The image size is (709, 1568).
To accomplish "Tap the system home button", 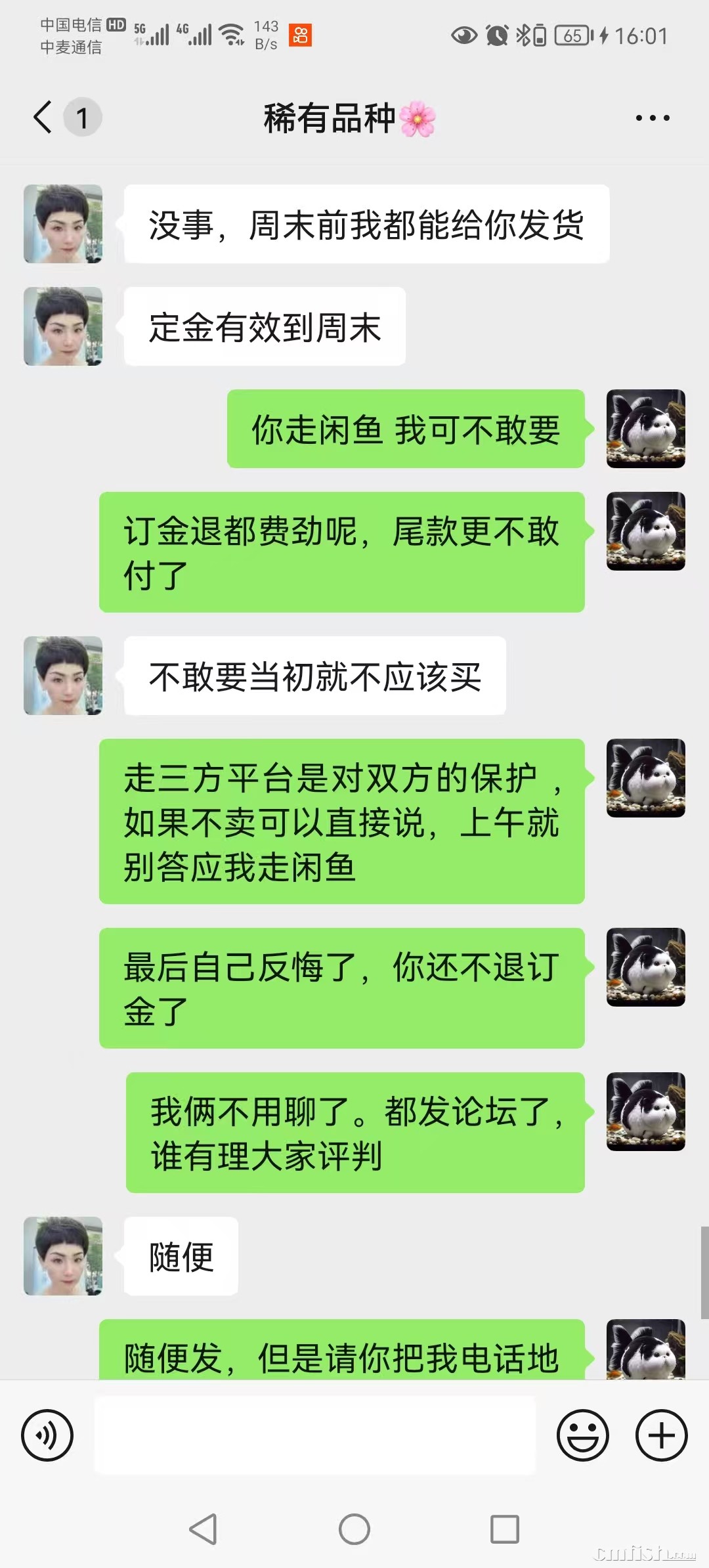I will 354,1529.
